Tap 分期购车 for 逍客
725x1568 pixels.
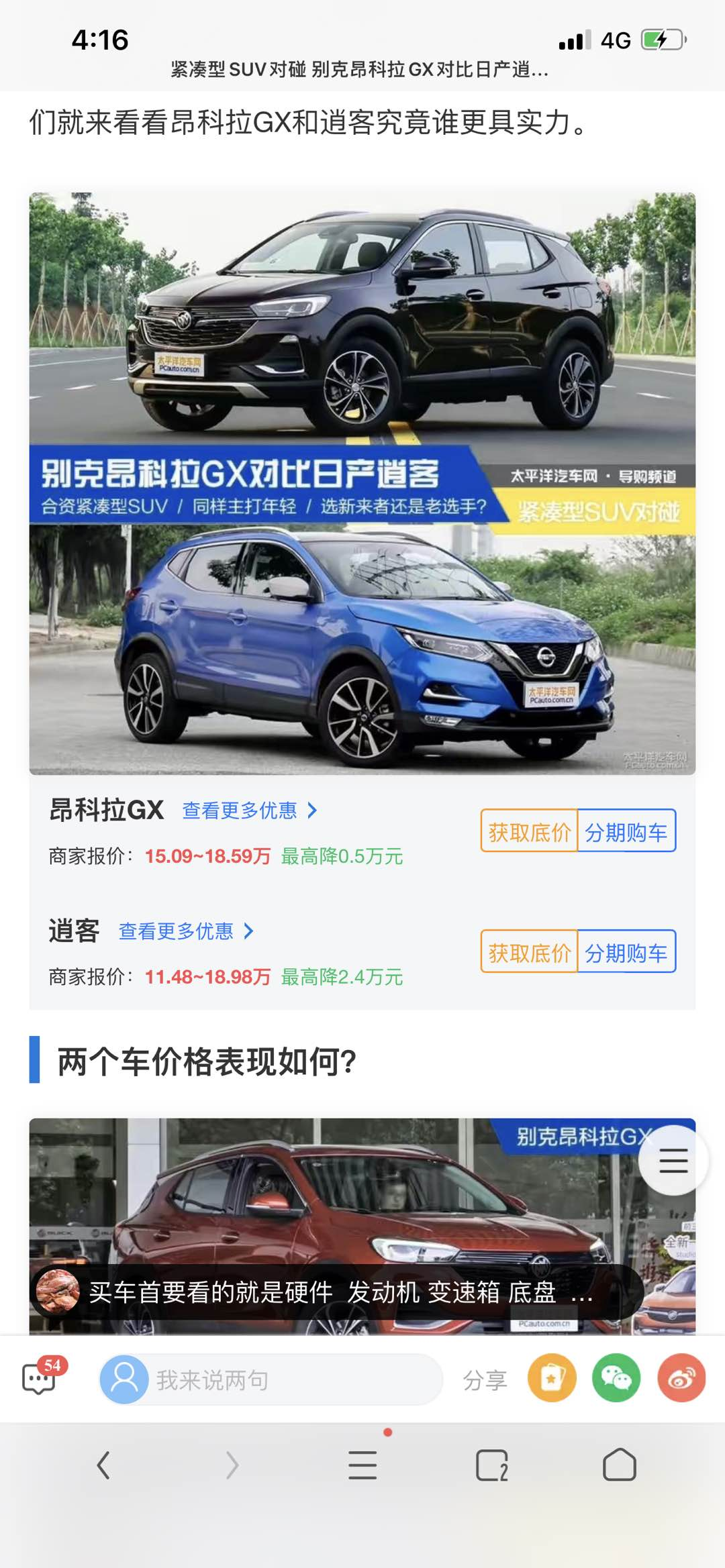click(626, 952)
